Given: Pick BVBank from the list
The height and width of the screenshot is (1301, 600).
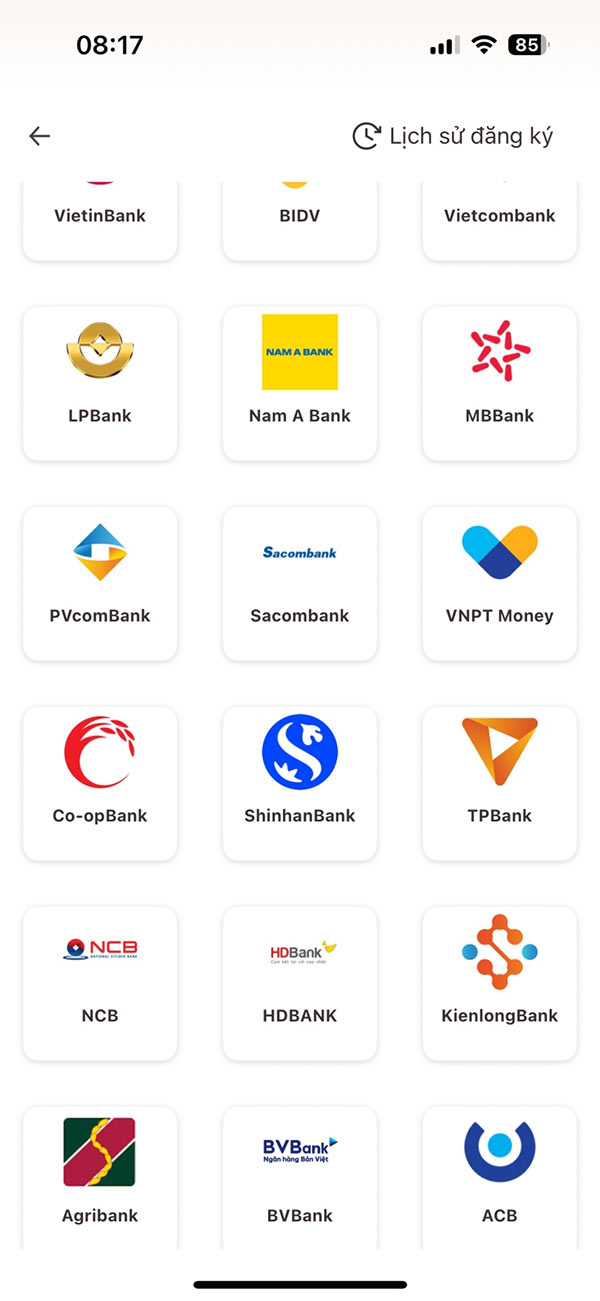Looking at the screenshot, I should [300, 1175].
